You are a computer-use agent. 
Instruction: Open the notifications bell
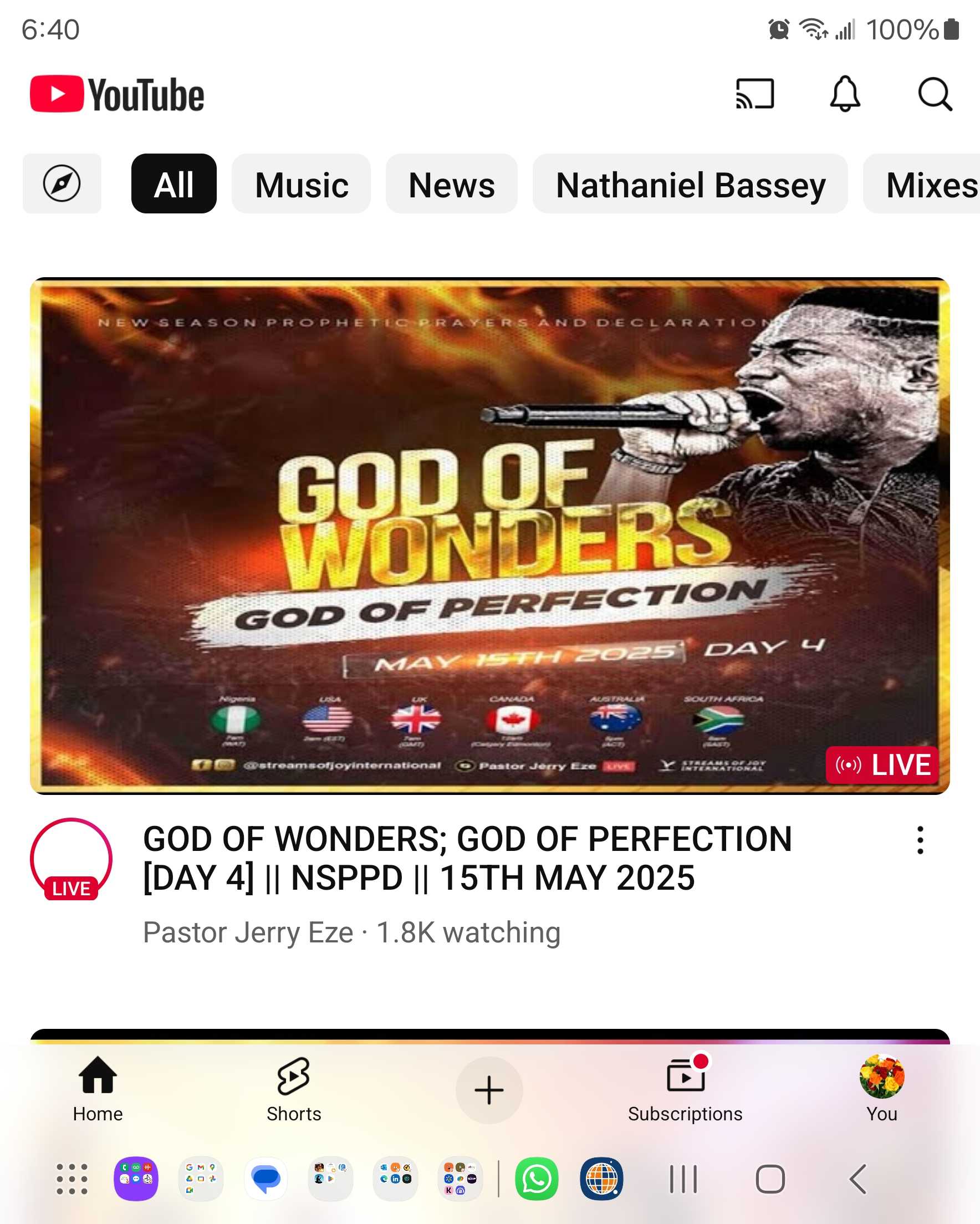[x=845, y=94]
